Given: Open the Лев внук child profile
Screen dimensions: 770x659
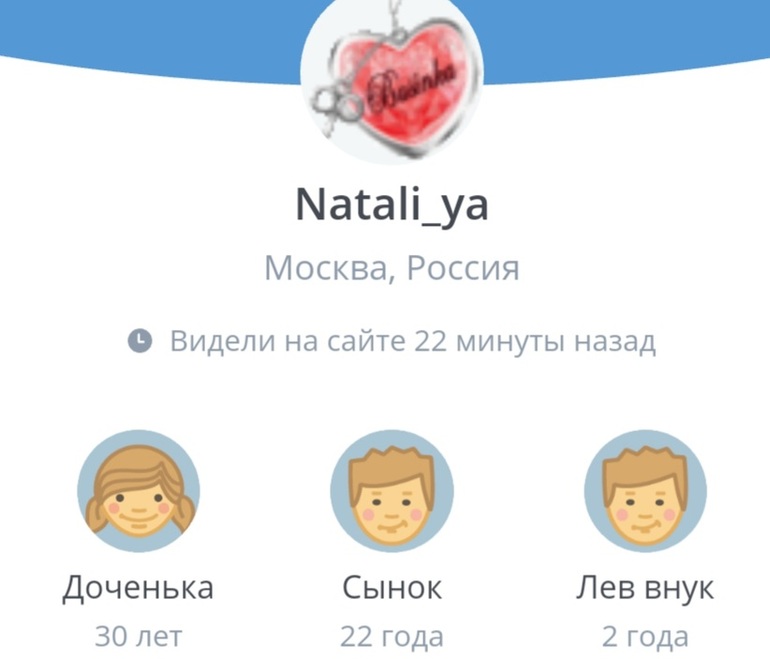Looking at the screenshot, I should click(645, 492).
